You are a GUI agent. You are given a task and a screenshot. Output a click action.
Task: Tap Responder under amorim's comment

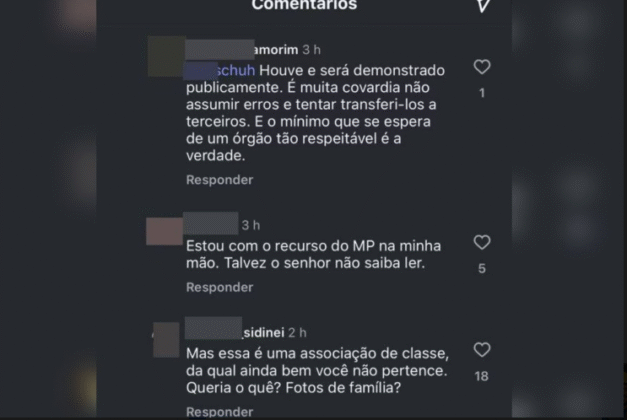(x=219, y=180)
